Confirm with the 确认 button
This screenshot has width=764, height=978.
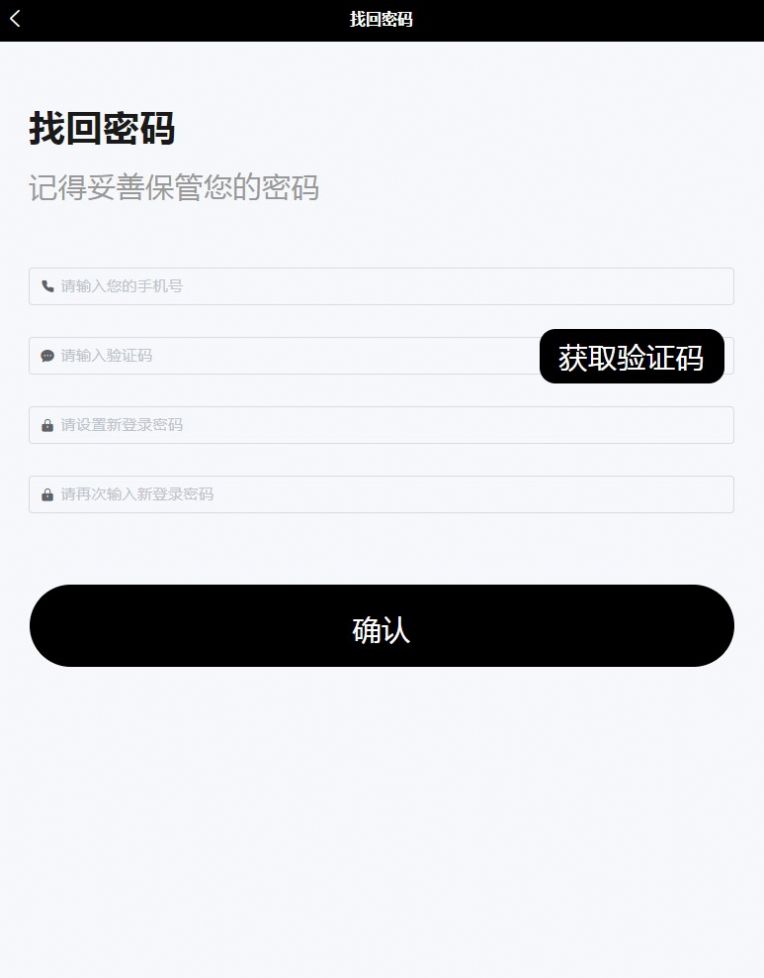381,626
